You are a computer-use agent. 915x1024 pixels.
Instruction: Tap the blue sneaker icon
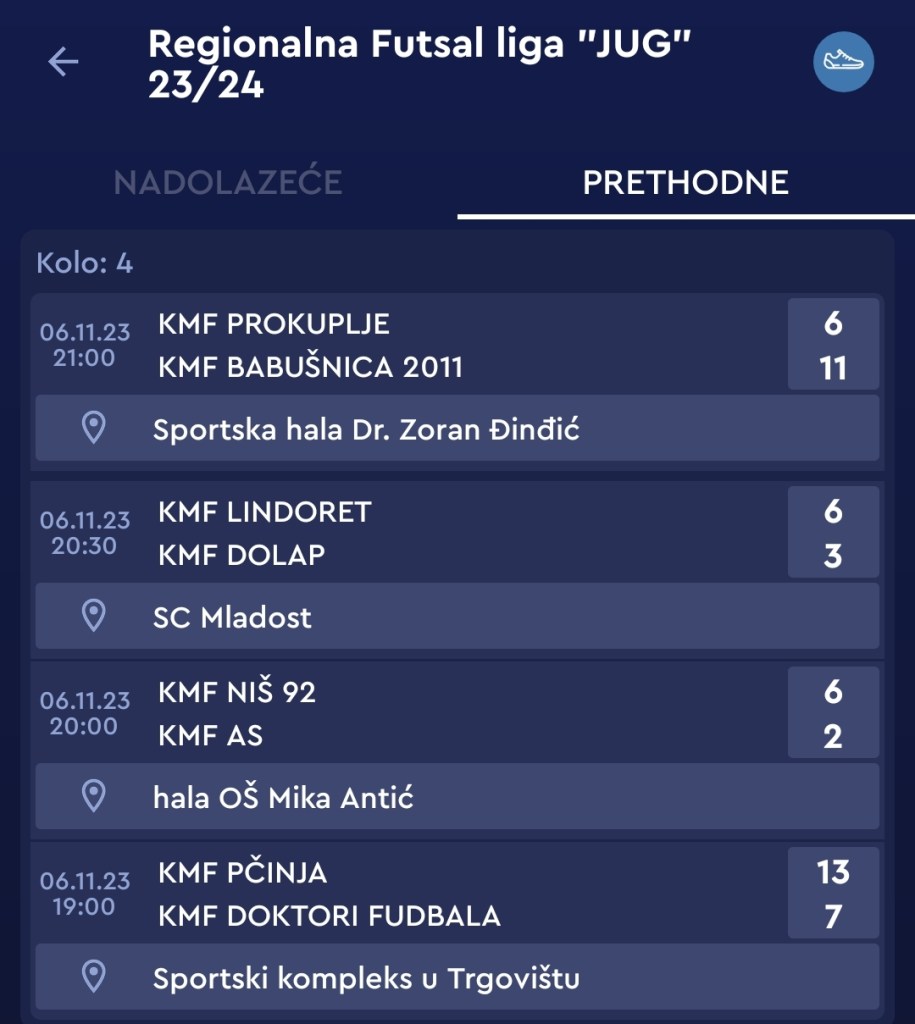(x=843, y=62)
